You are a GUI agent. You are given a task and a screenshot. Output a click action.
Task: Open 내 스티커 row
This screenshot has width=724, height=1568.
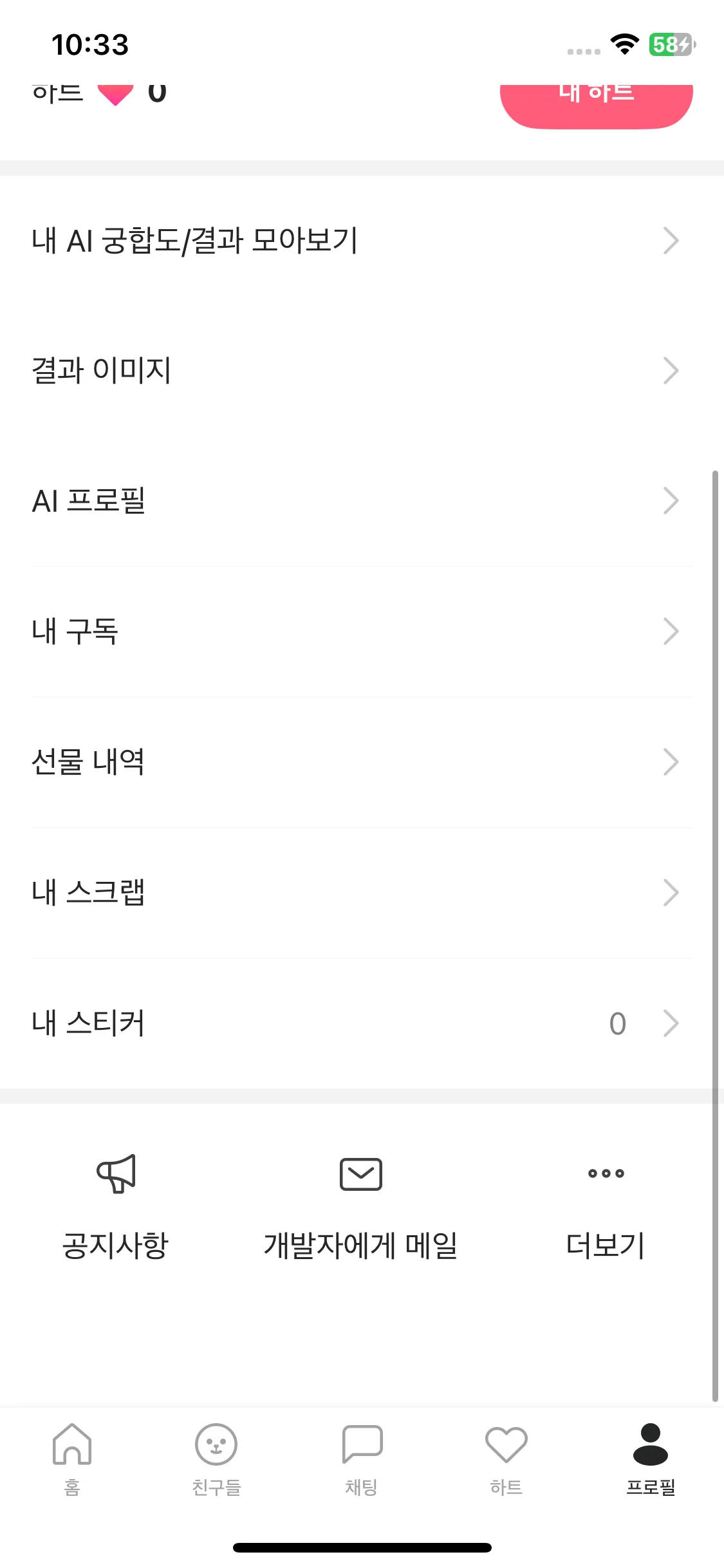point(362,1023)
